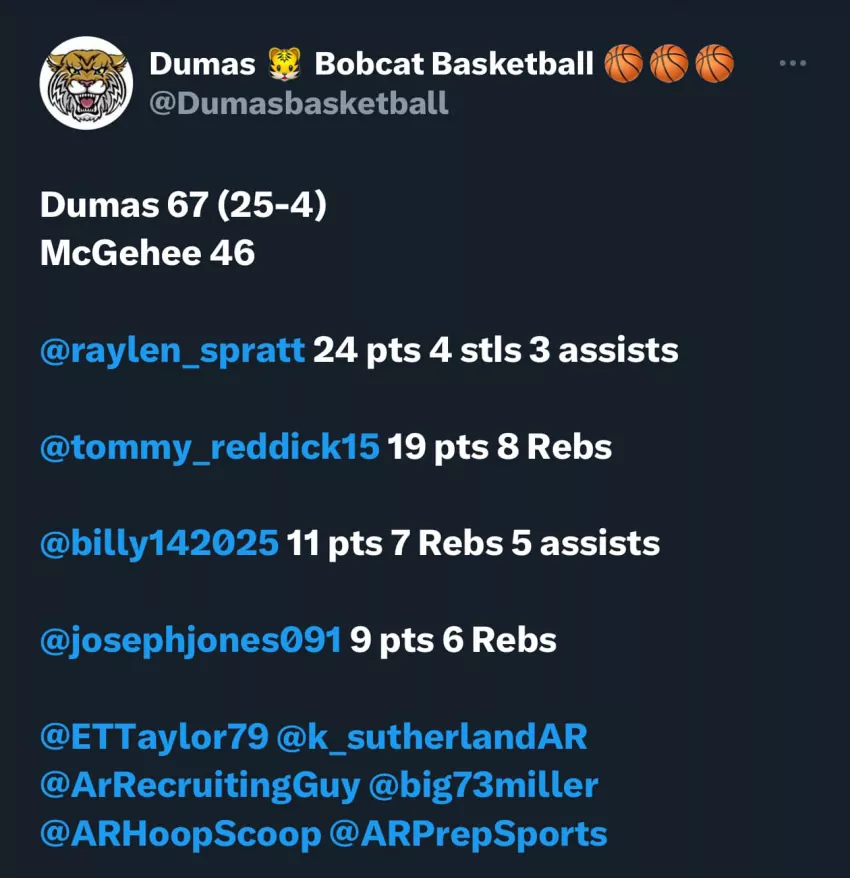Screen dimensions: 850x878
Task: Open the @ETTaylor79 mention
Action: pyautogui.click(x=154, y=737)
